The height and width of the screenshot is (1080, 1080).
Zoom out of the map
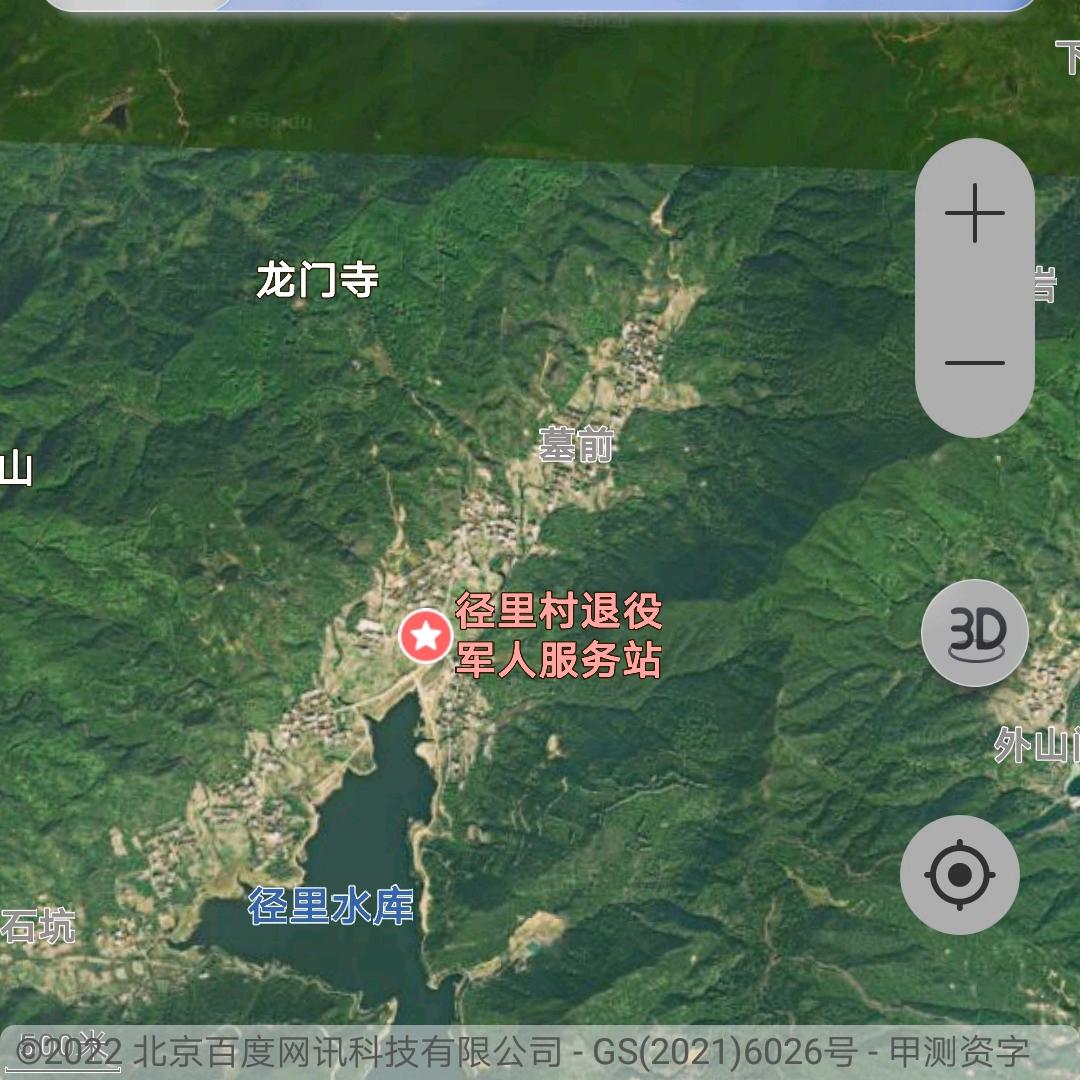pos(974,362)
